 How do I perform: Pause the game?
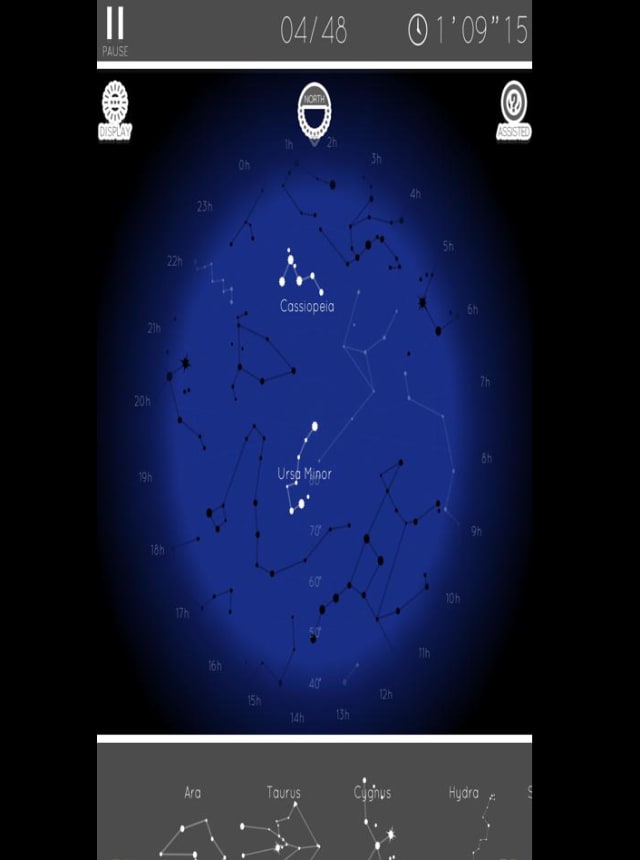(x=115, y=30)
